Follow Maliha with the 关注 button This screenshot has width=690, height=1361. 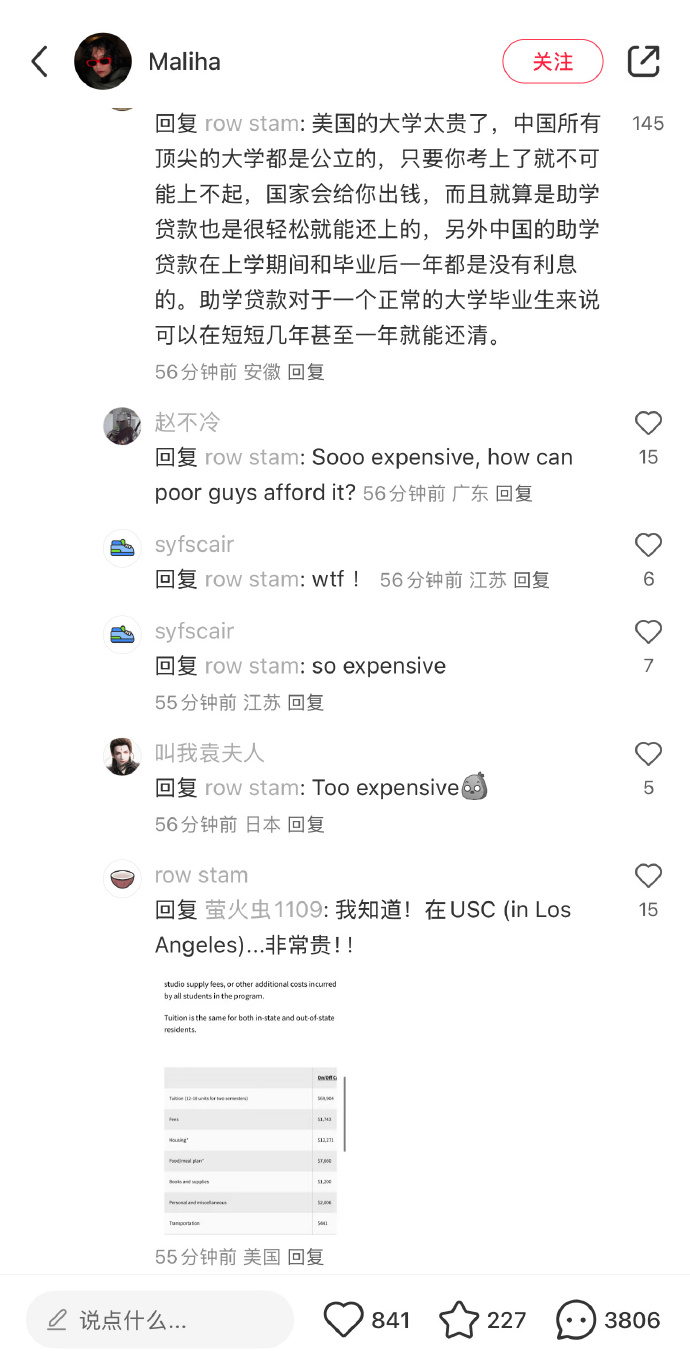tap(552, 62)
